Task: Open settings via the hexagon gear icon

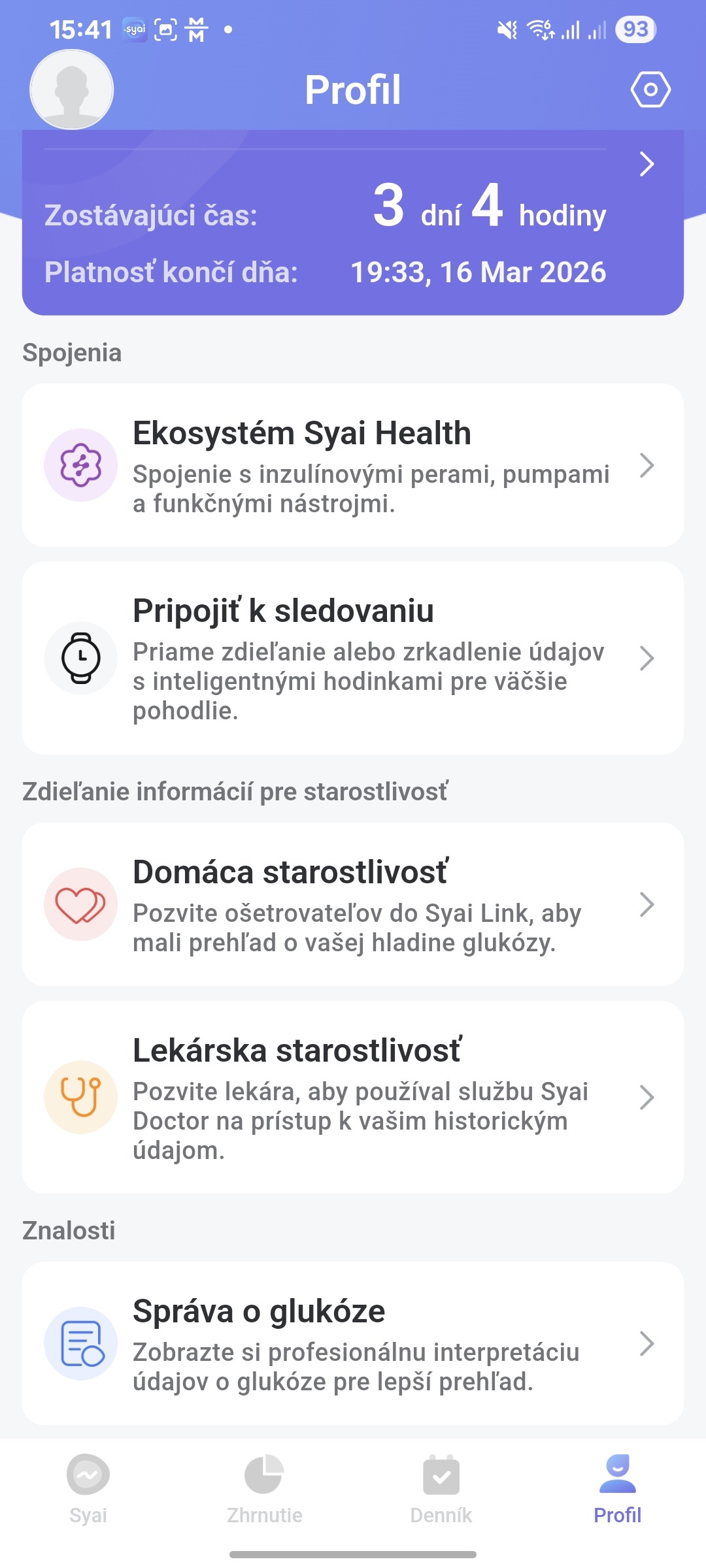Action: 650,90
